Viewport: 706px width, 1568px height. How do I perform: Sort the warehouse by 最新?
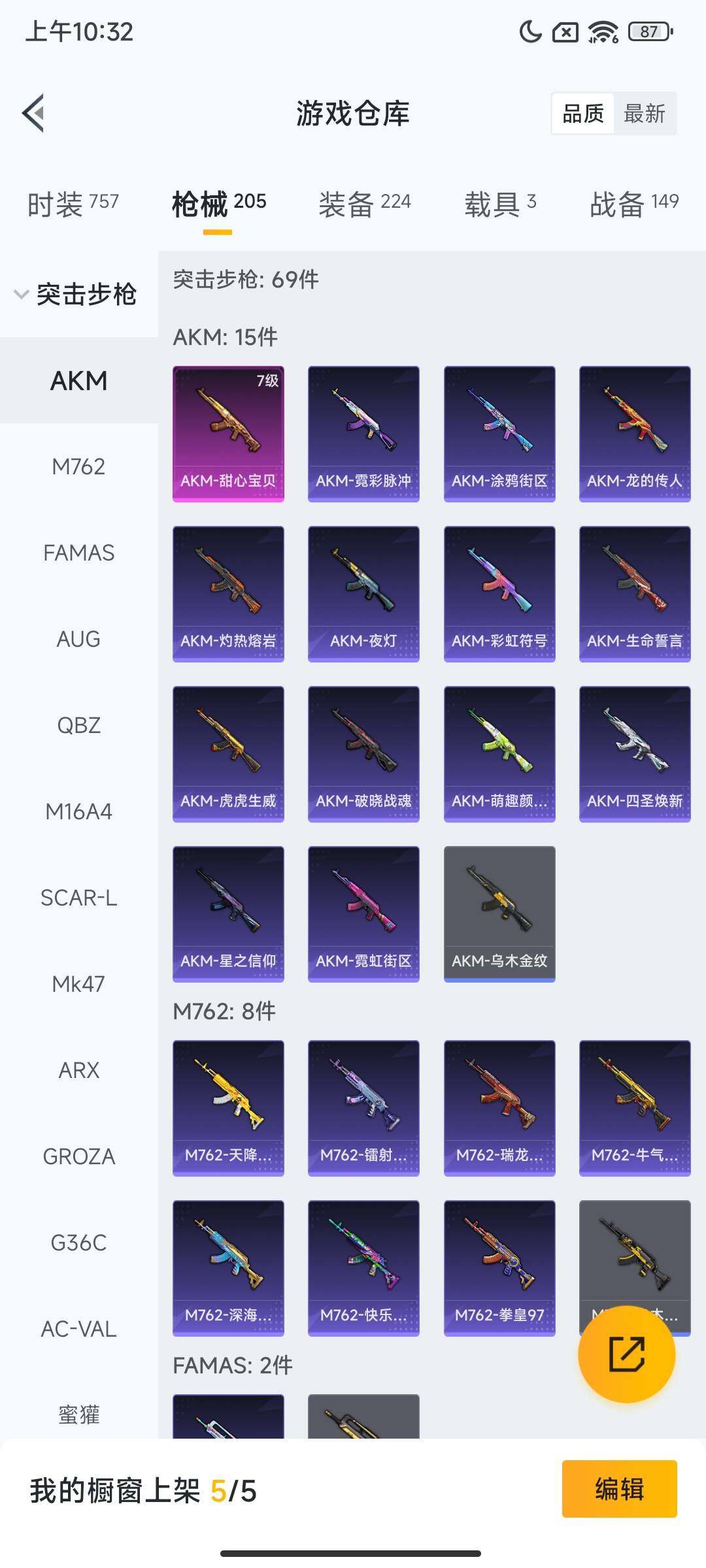(644, 114)
